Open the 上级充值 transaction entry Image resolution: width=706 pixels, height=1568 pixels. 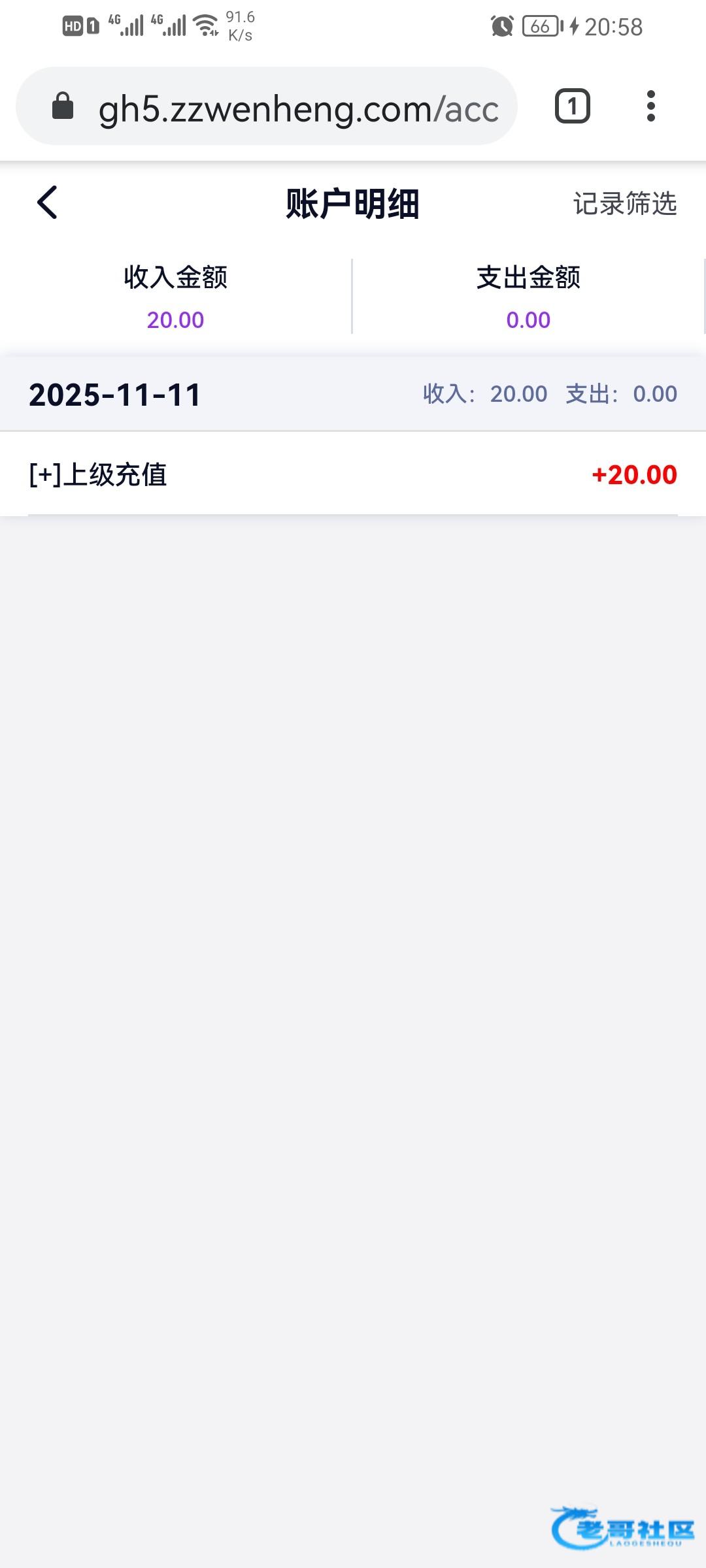pyautogui.click(x=353, y=475)
